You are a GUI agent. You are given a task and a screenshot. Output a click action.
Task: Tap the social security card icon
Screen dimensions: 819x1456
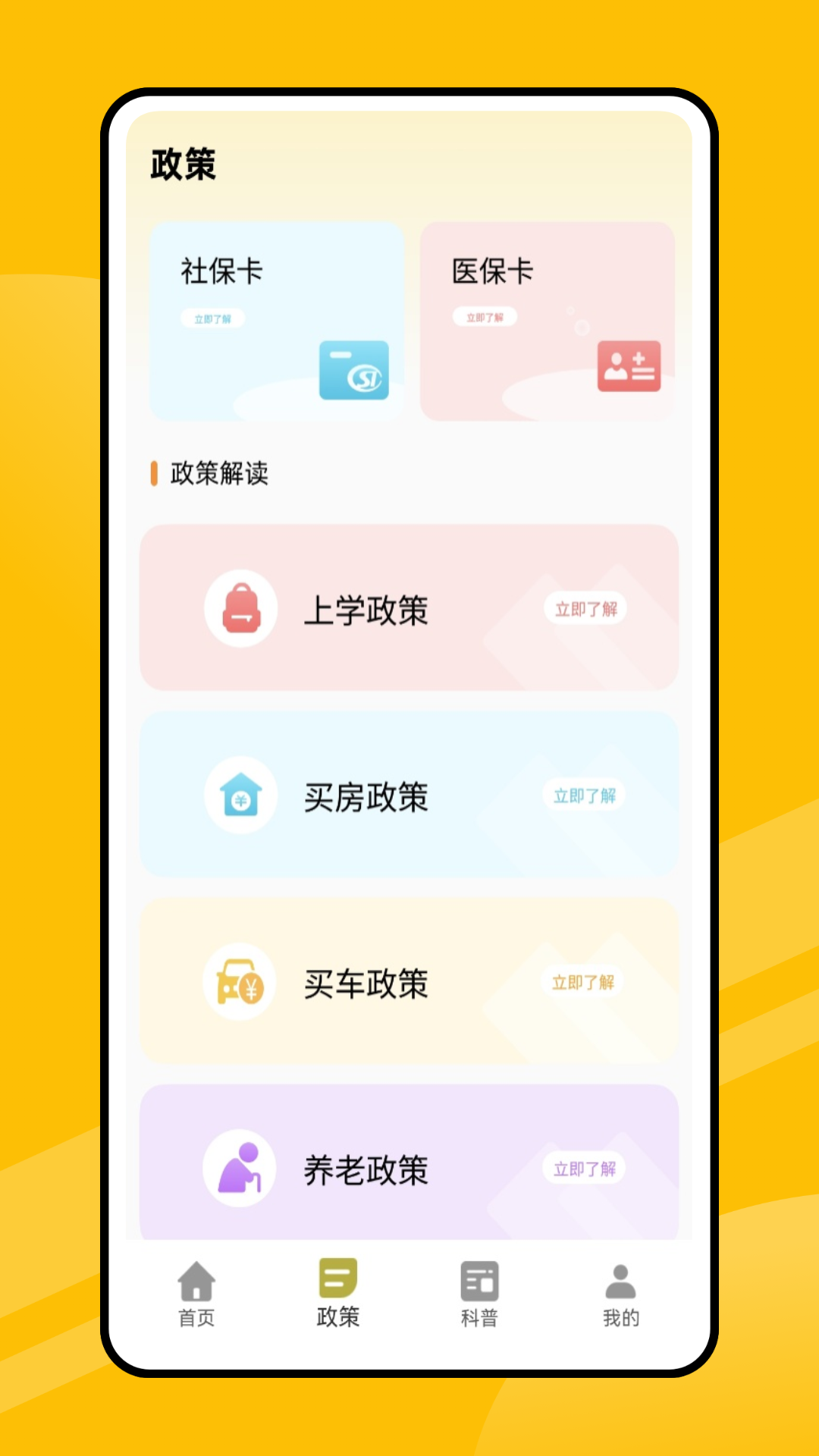pyautogui.click(x=353, y=371)
